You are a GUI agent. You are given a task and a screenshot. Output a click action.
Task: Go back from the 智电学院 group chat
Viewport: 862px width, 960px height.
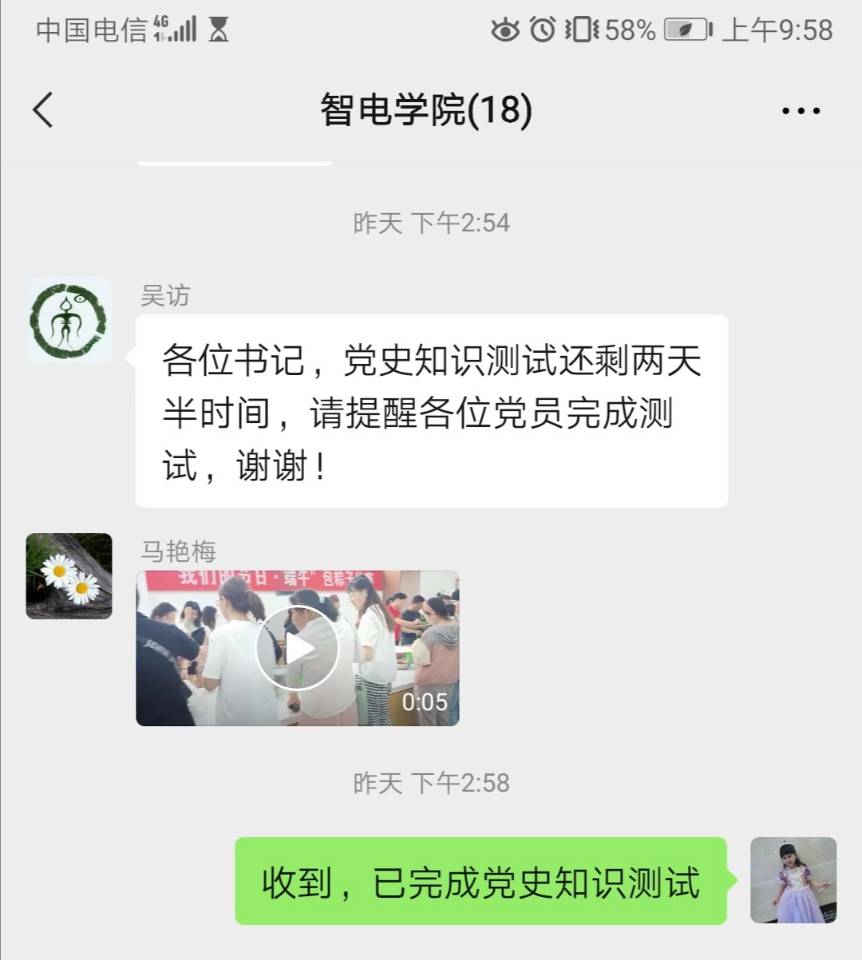[x=43, y=109]
